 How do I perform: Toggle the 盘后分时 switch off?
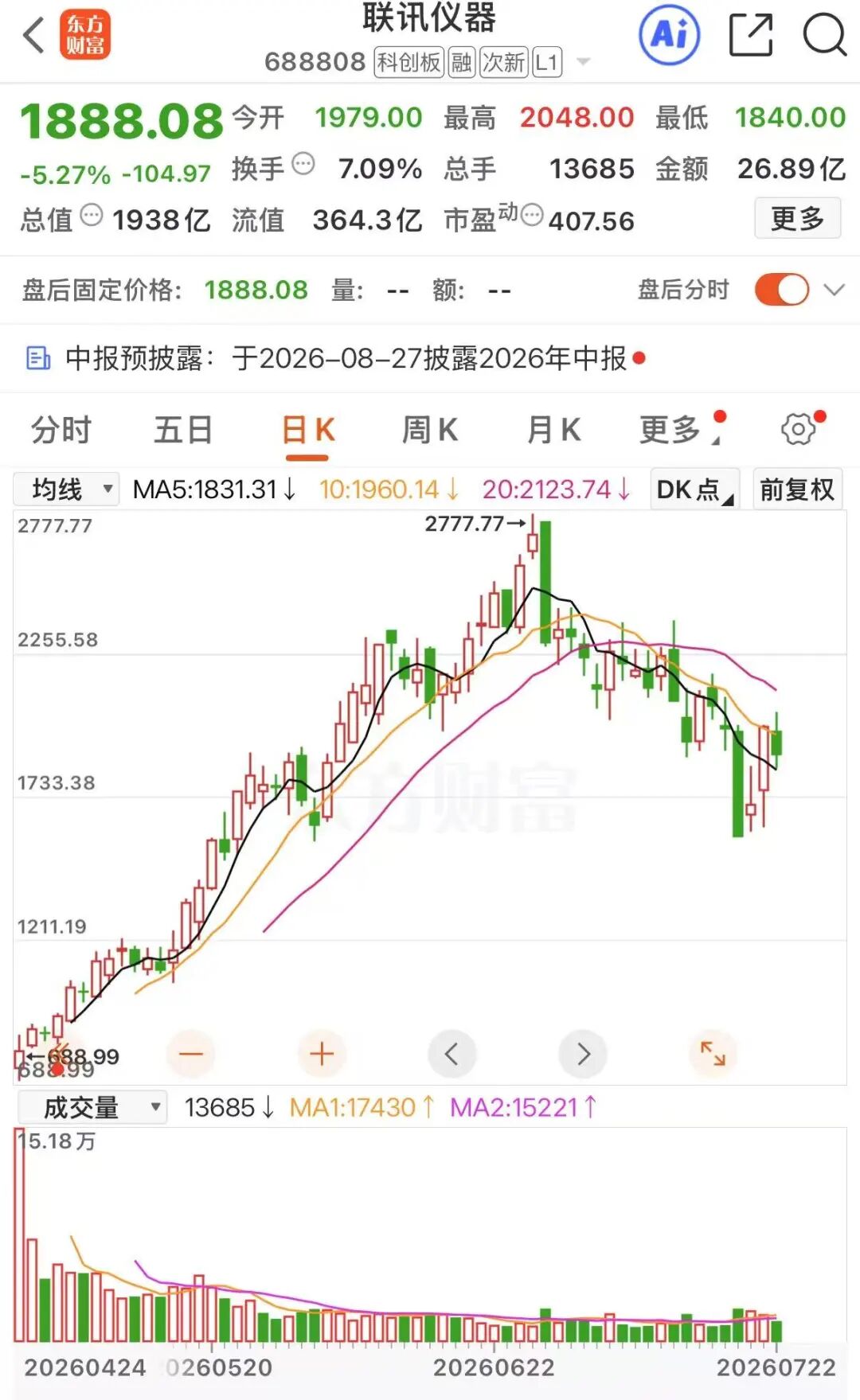[782, 290]
